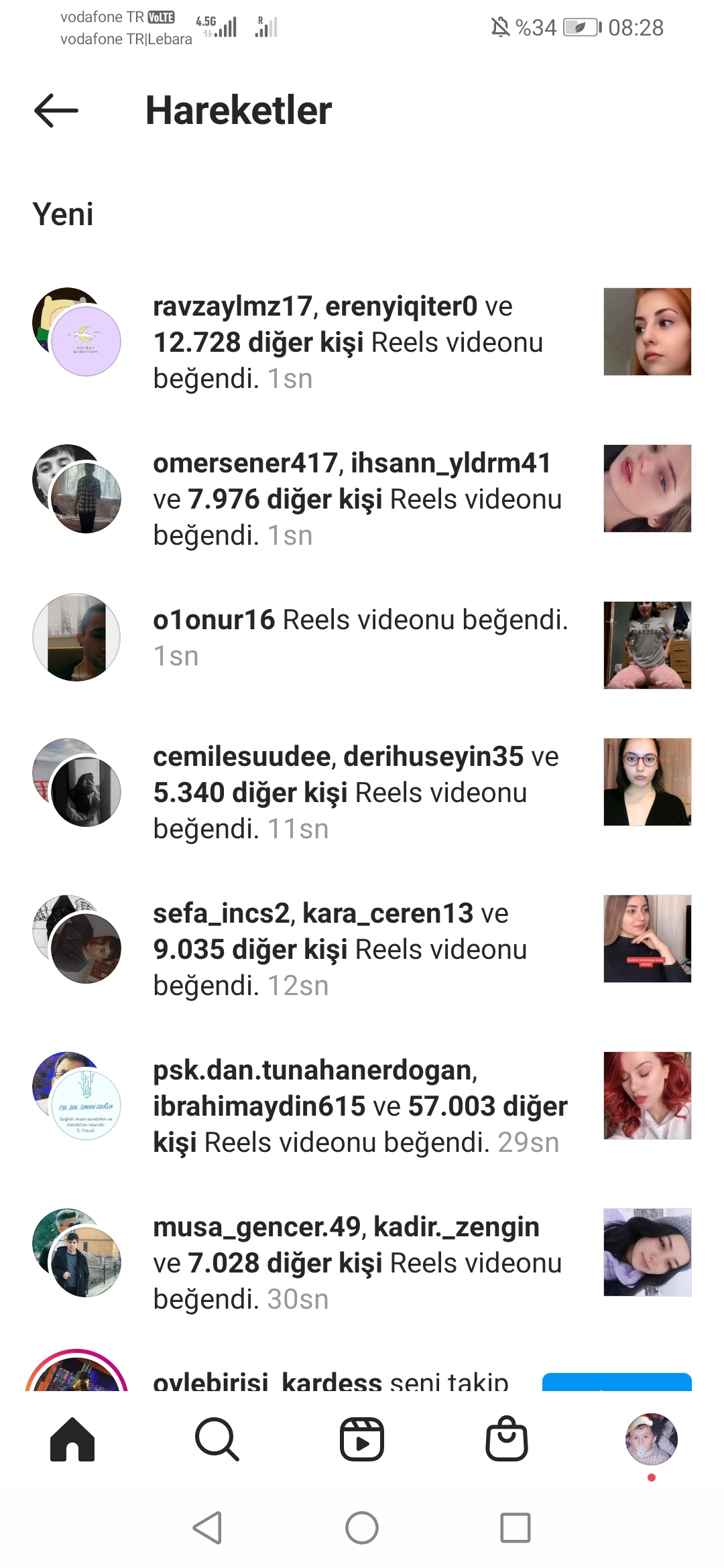Open the o1onur16 like notification
724x1568 pixels.
pos(360,637)
